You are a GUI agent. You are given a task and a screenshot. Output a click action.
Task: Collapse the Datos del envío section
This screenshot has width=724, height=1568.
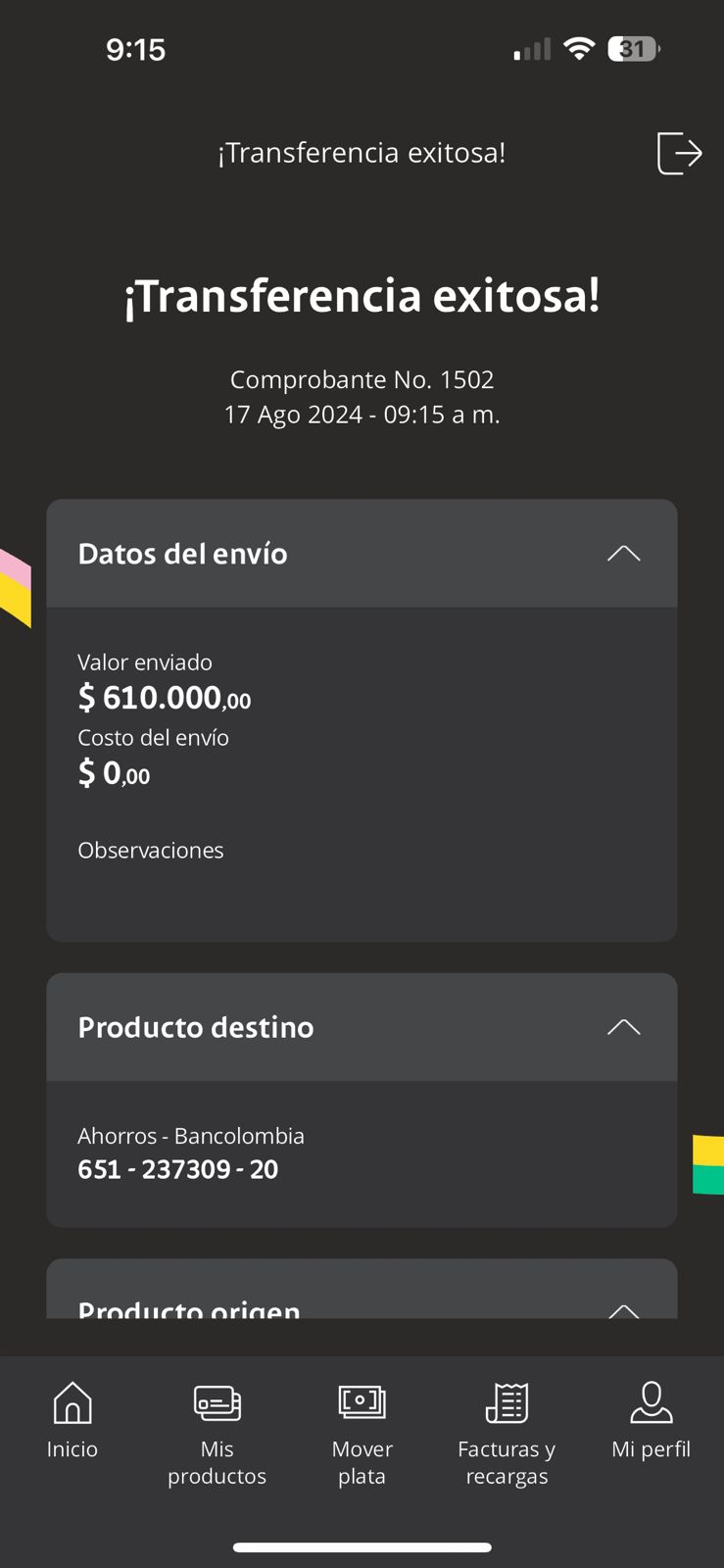pos(623,554)
